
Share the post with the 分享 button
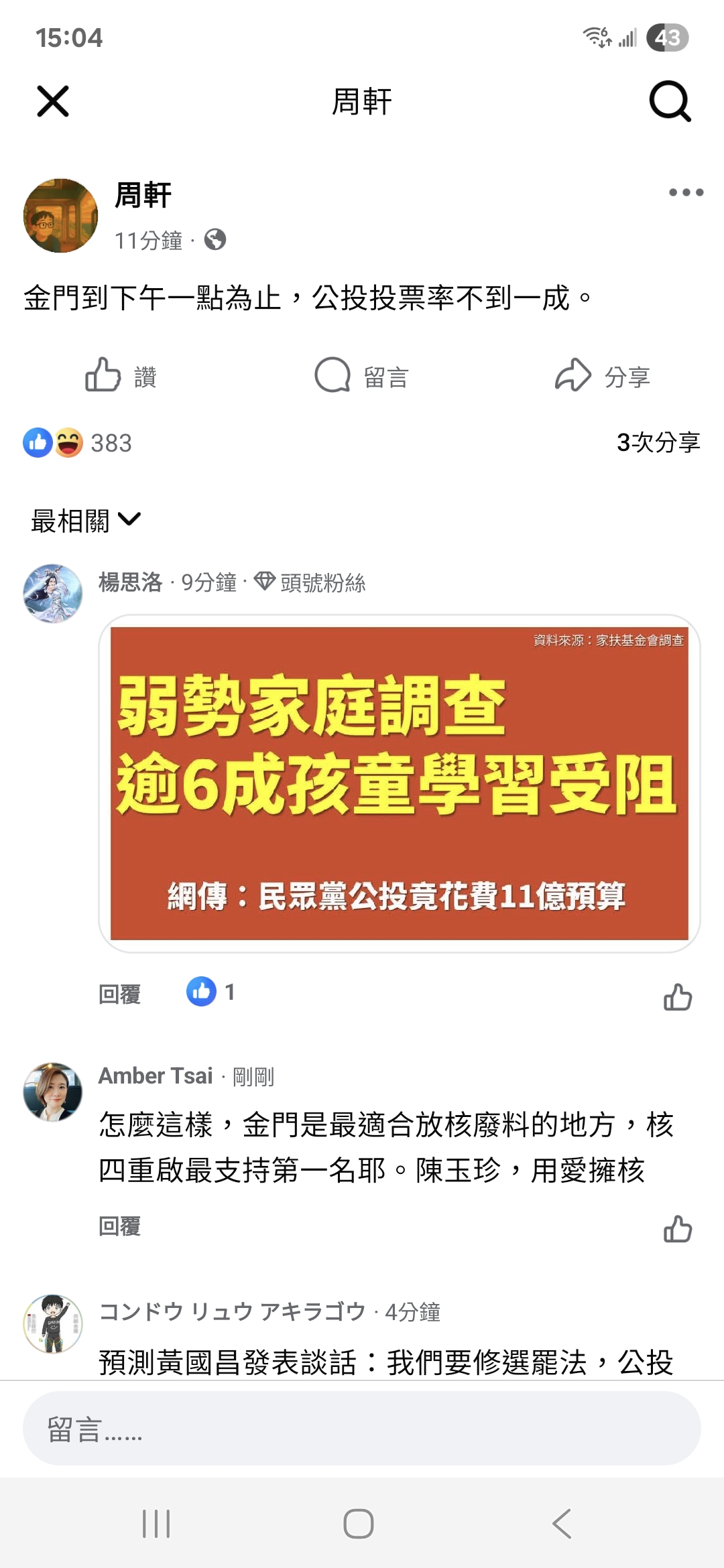point(603,375)
